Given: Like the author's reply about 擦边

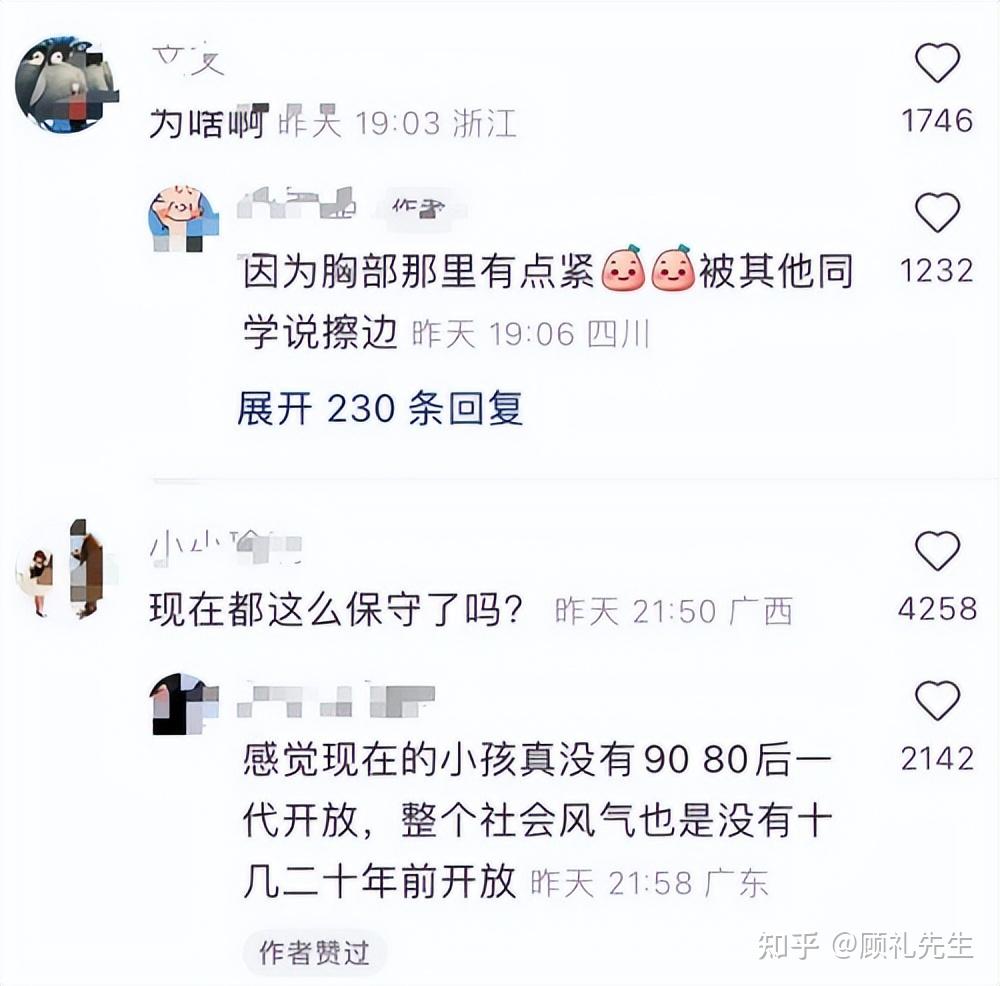Looking at the screenshot, I should 937,213.
